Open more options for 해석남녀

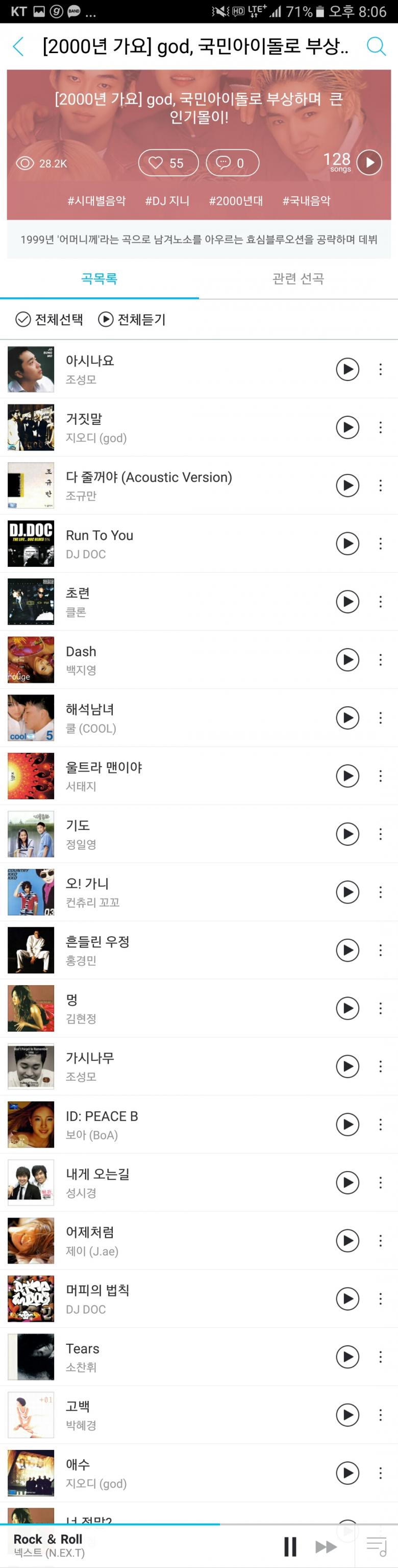point(380,718)
